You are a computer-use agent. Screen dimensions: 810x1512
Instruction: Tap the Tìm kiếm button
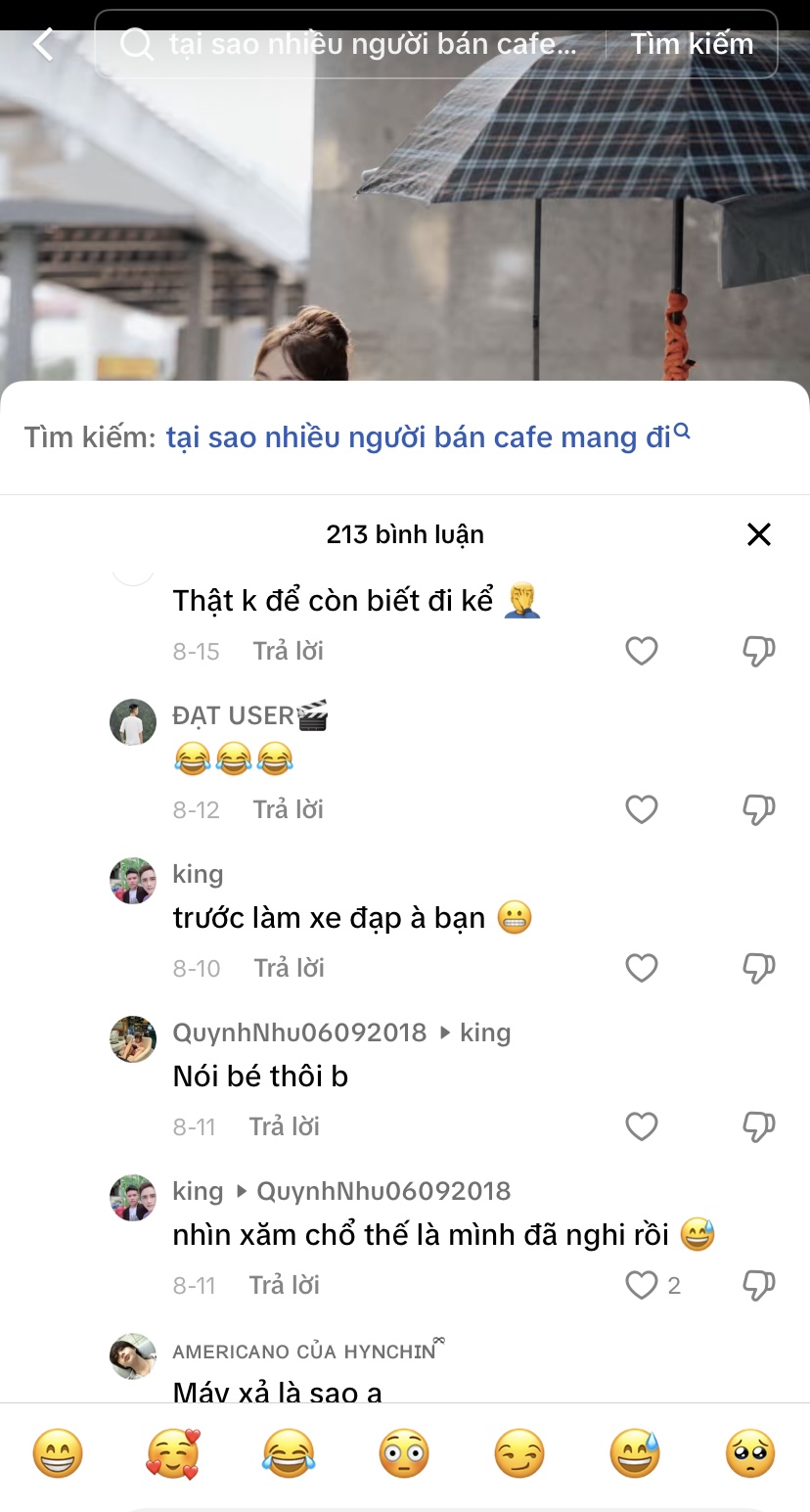tap(692, 44)
